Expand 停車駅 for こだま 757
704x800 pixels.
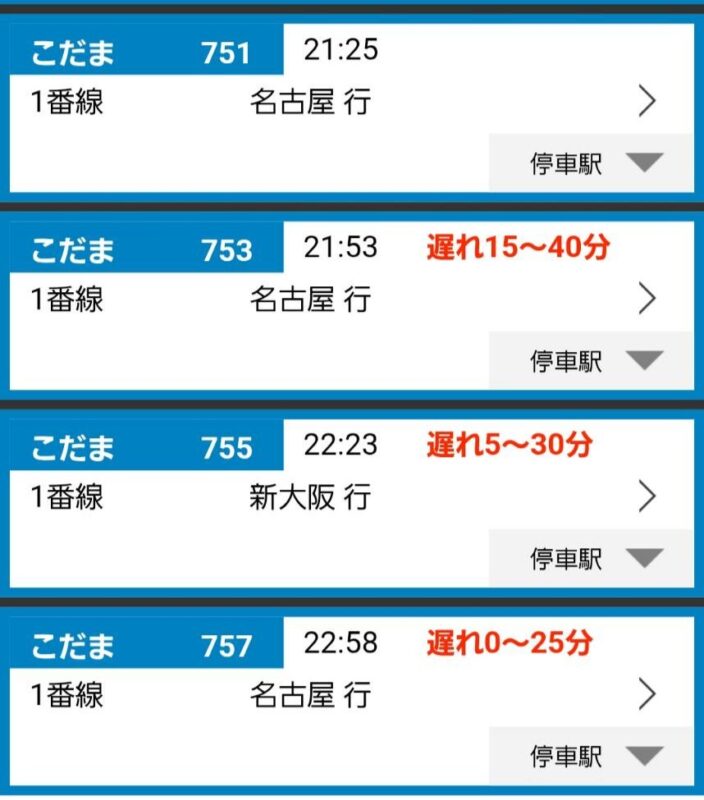coord(591,756)
